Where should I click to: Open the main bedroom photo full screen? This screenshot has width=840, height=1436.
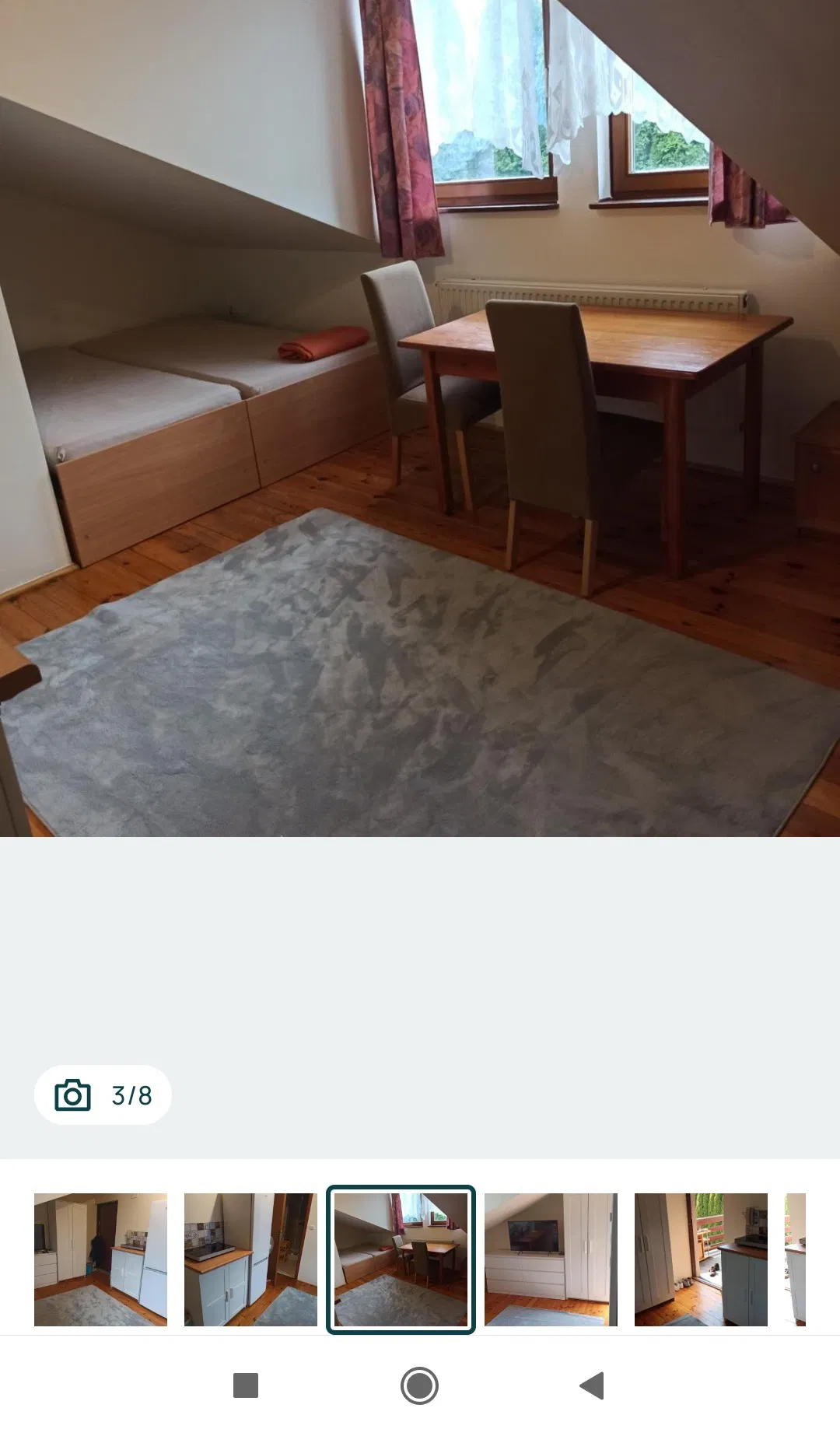point(420,419)
